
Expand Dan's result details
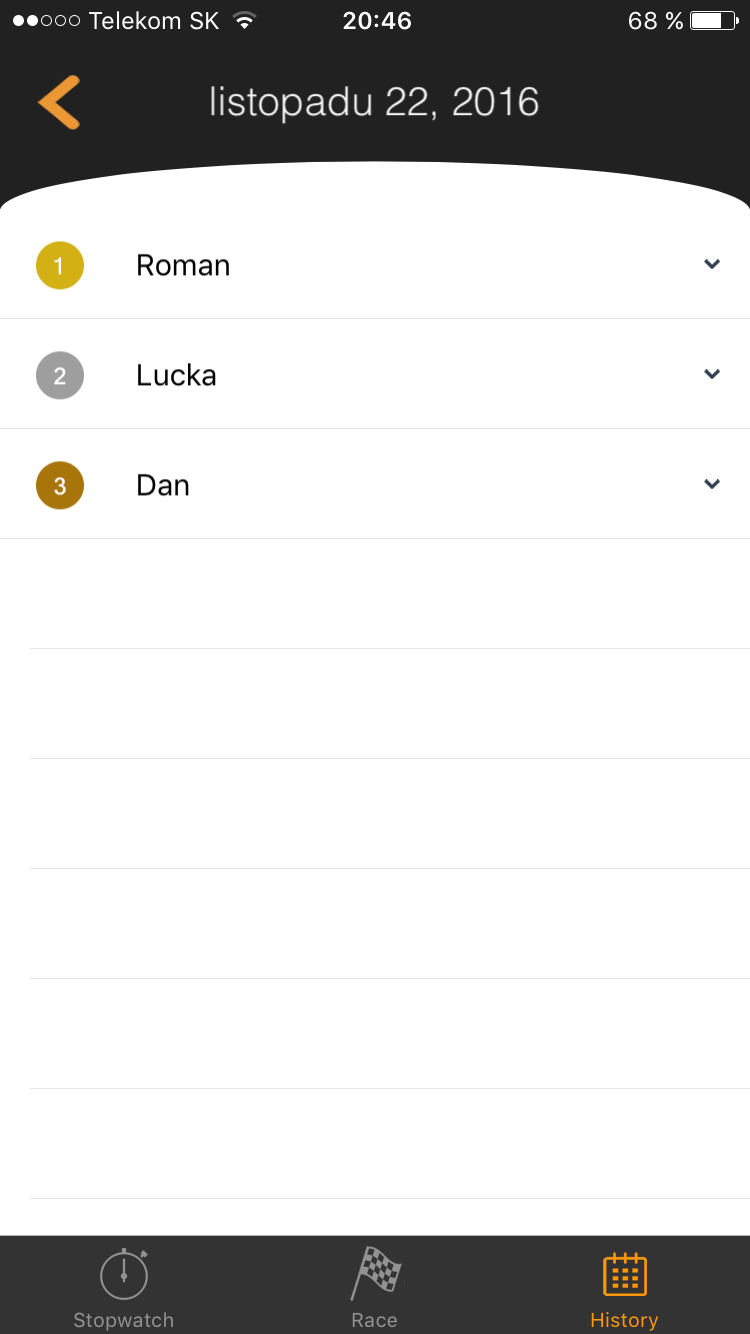[712, 484]
